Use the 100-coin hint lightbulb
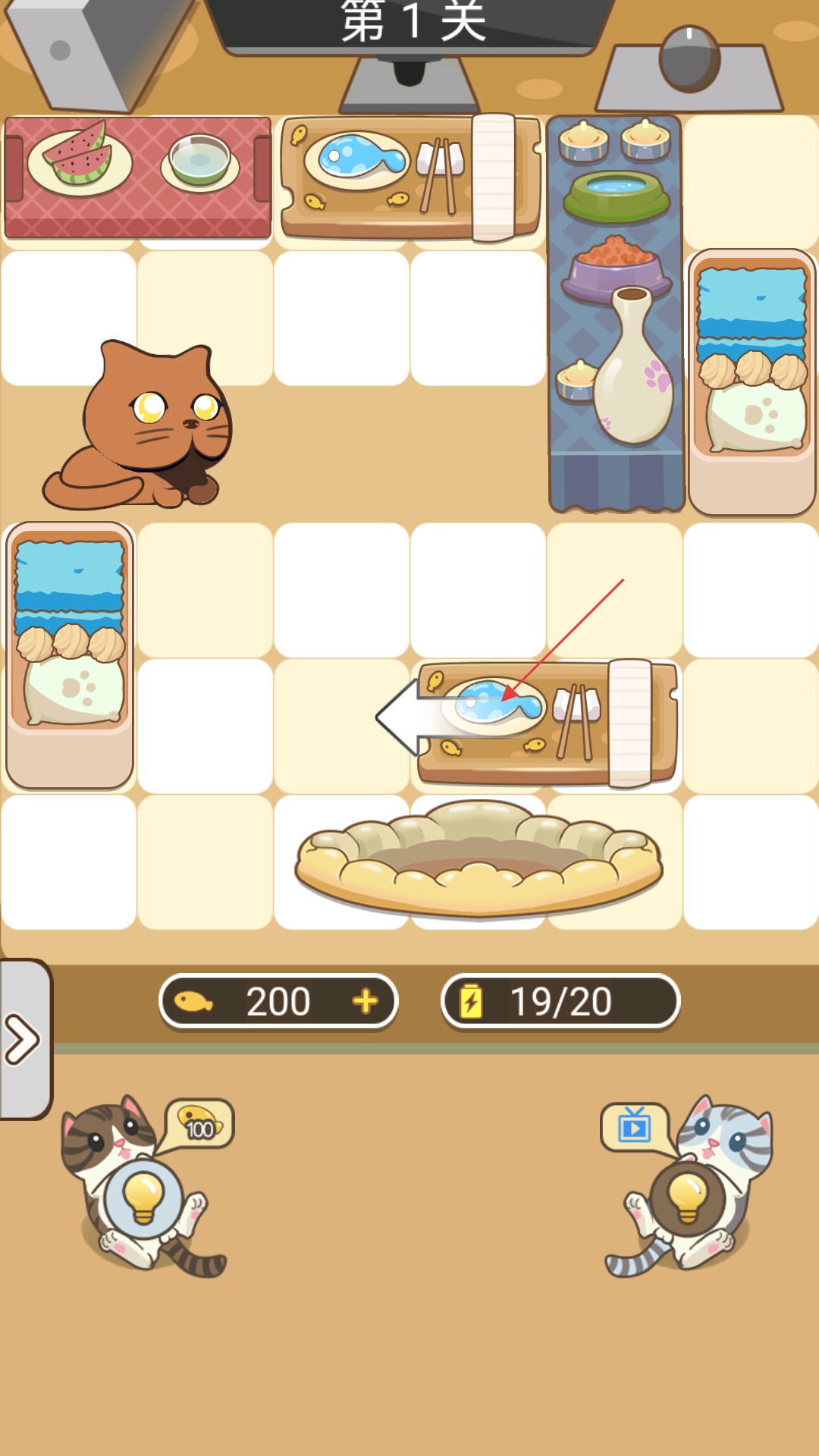819x1456 pixels. point(143,1196)
